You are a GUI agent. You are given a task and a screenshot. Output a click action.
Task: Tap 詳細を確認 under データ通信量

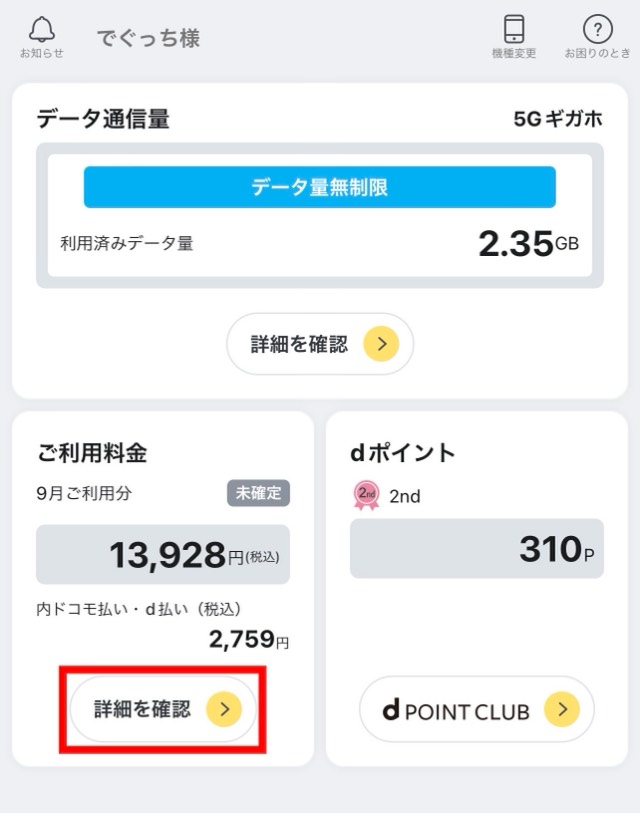(319, 344)
